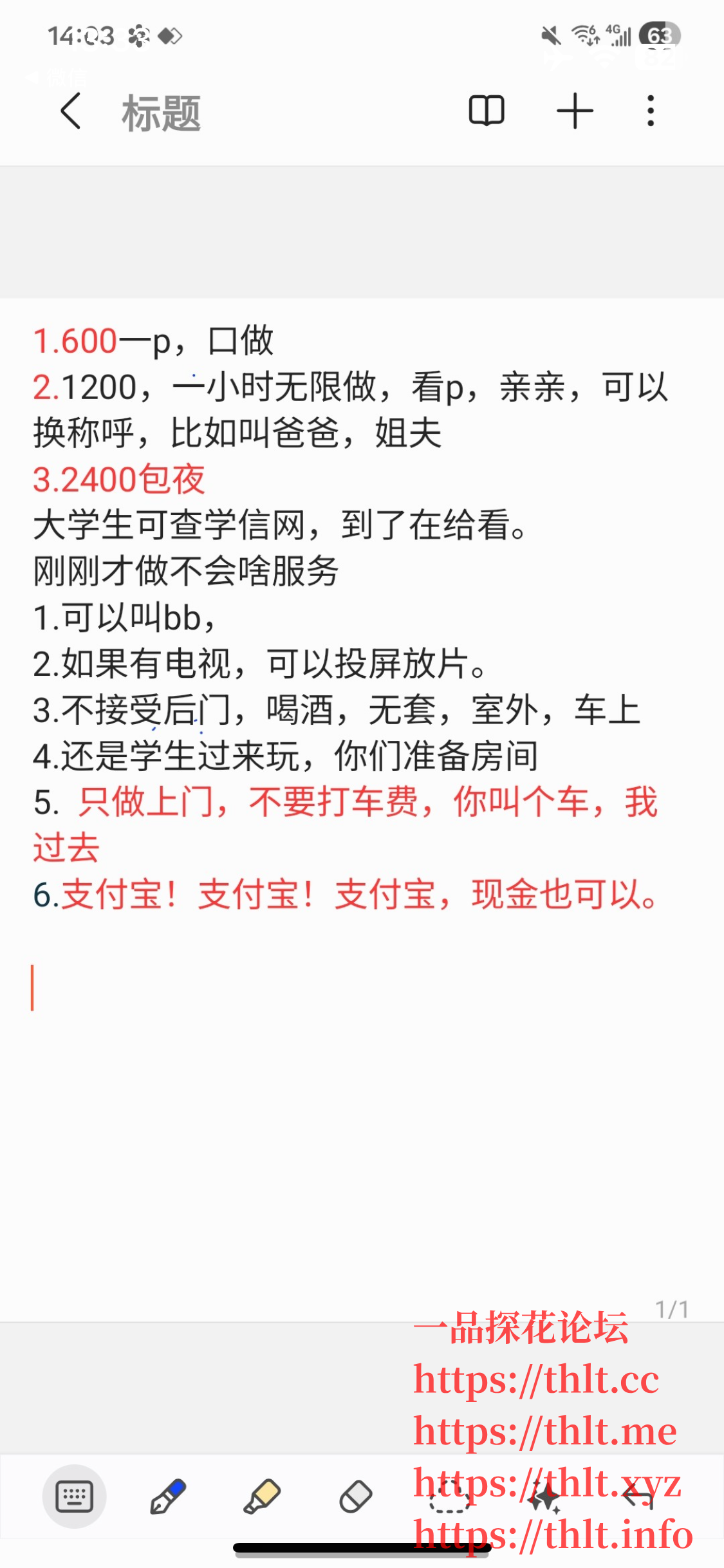Open the three-dot overflow menu
This screenshot has height=1568, width=724.
650,111
